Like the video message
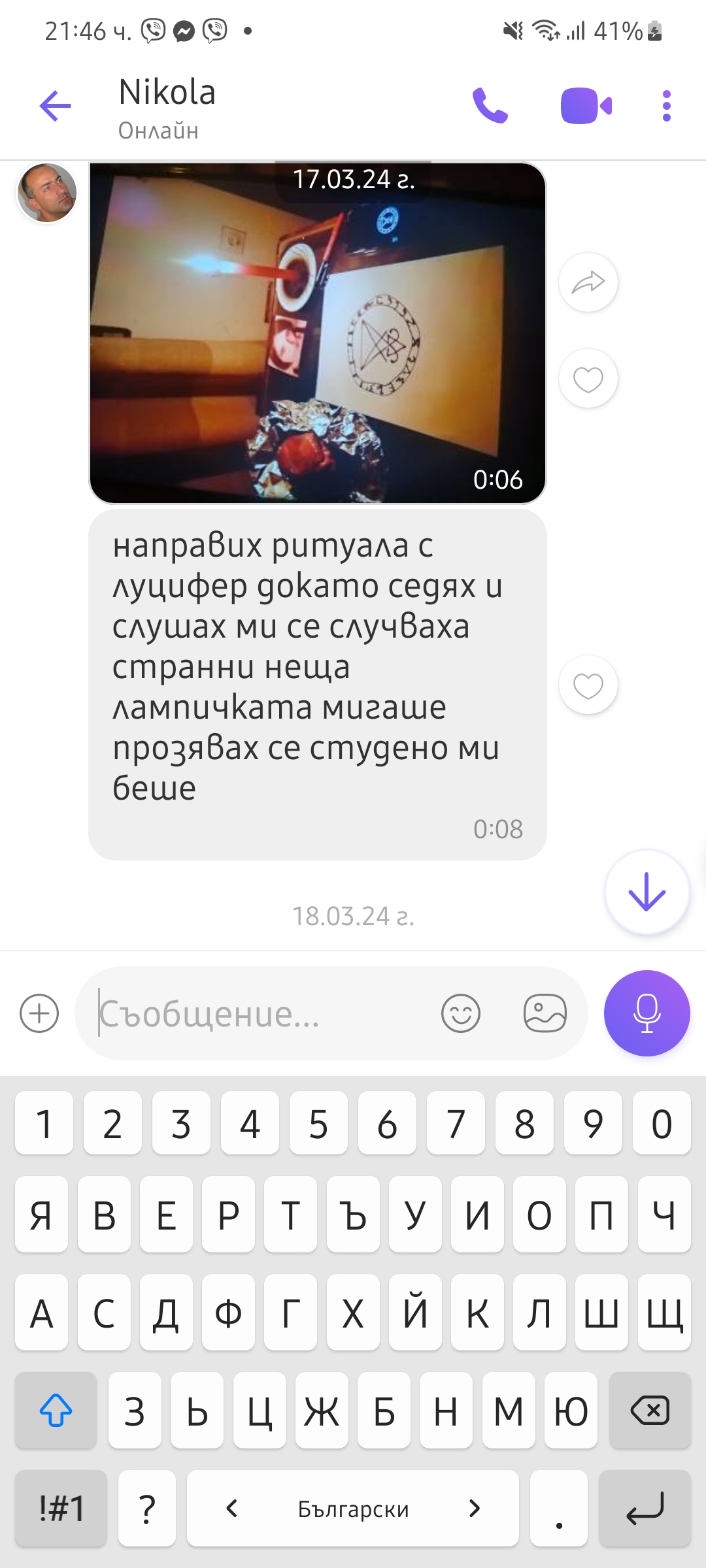This screenshot has width=706, height=1568. (588, 379)
